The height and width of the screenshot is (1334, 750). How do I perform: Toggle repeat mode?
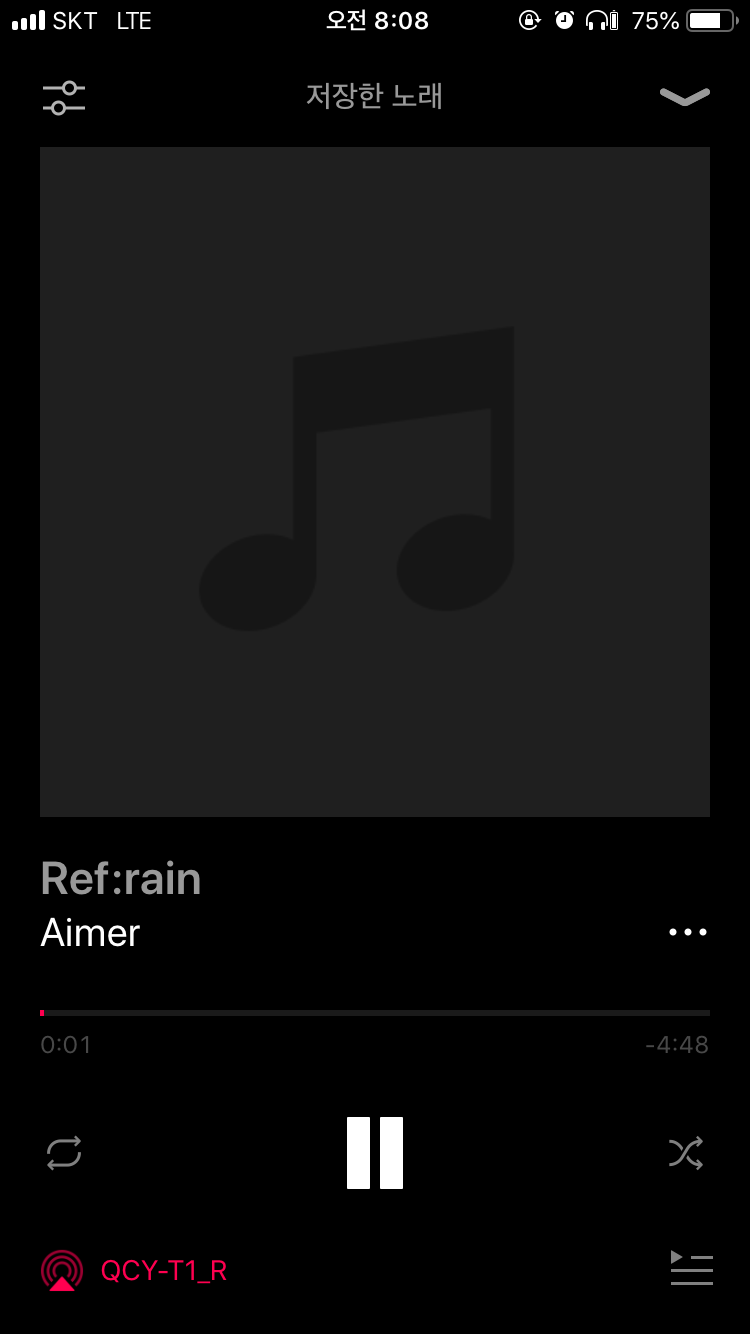[x=64, y=1153]
